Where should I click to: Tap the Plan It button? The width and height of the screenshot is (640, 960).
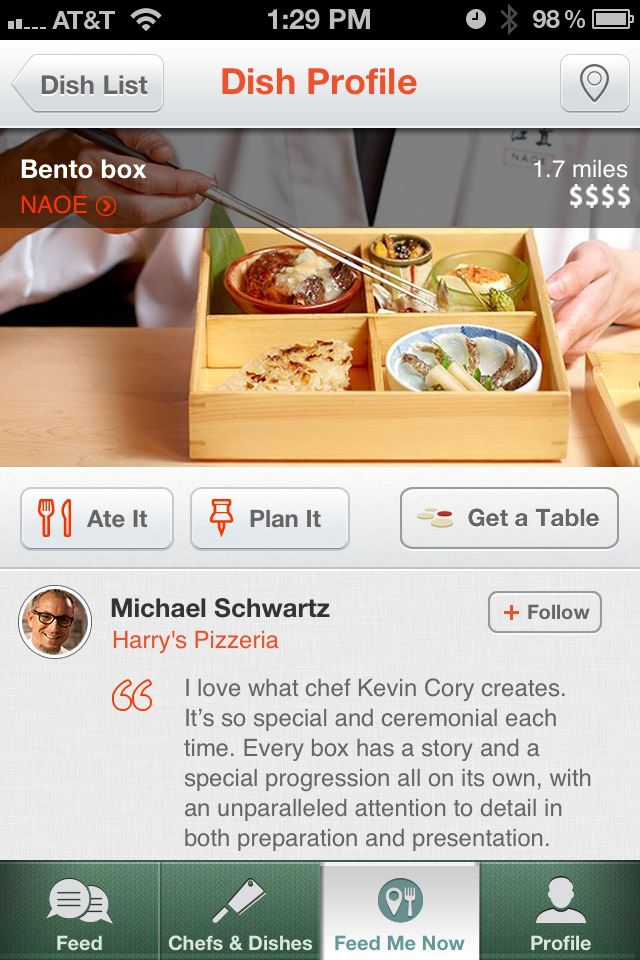[x=269, y=518]
